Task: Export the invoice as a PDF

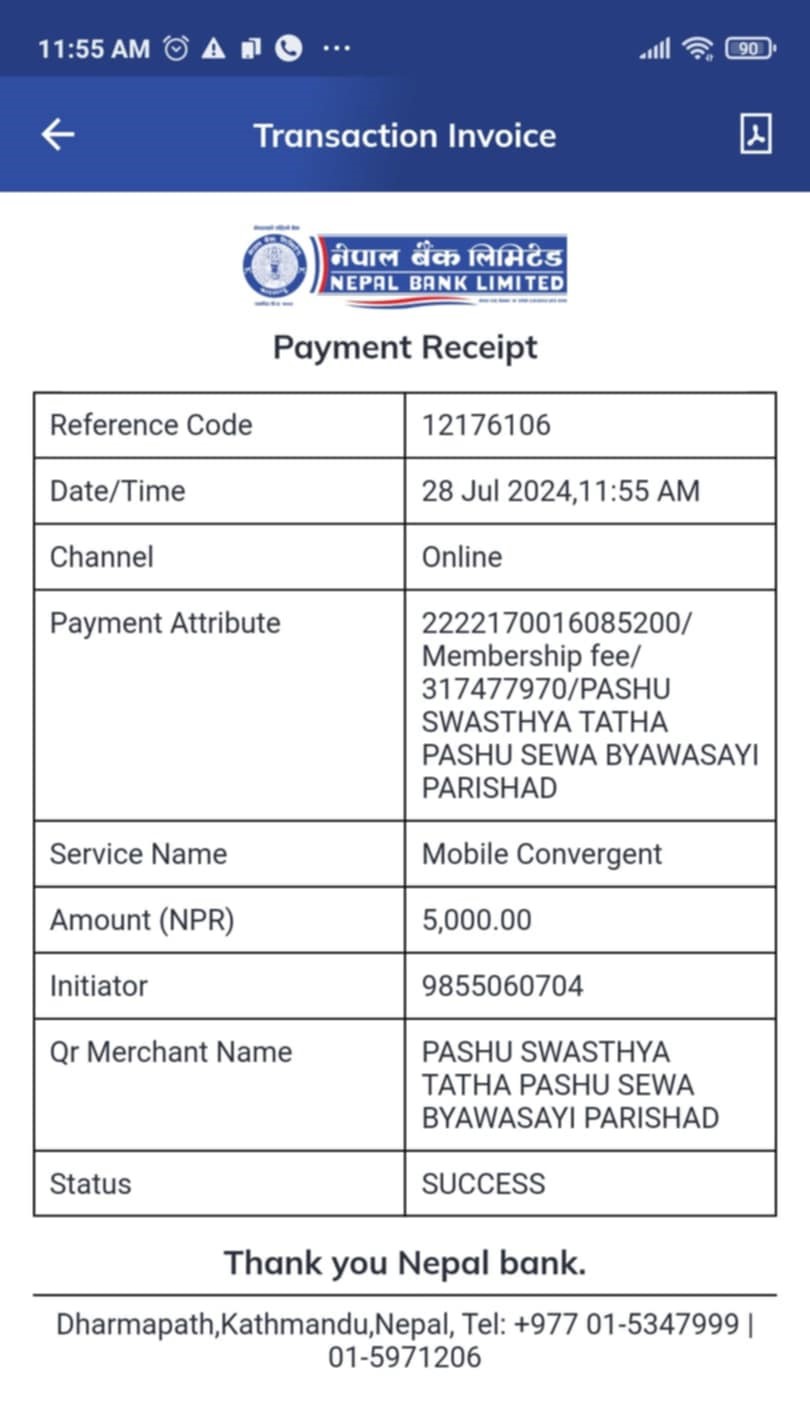Action: tap(755, 133)
